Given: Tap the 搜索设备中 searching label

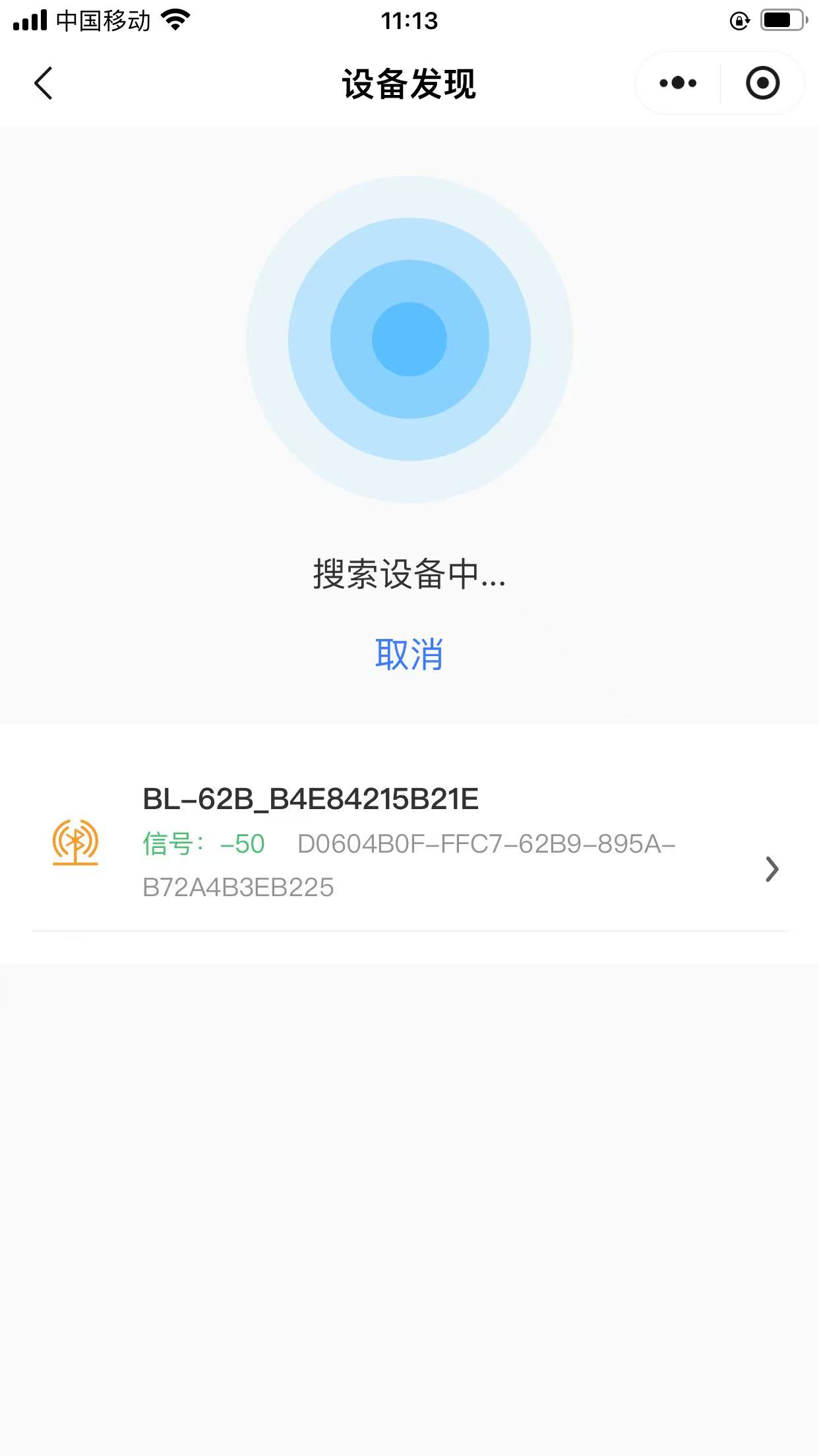Looking at the screenshot, I should (x=409, y=576).
